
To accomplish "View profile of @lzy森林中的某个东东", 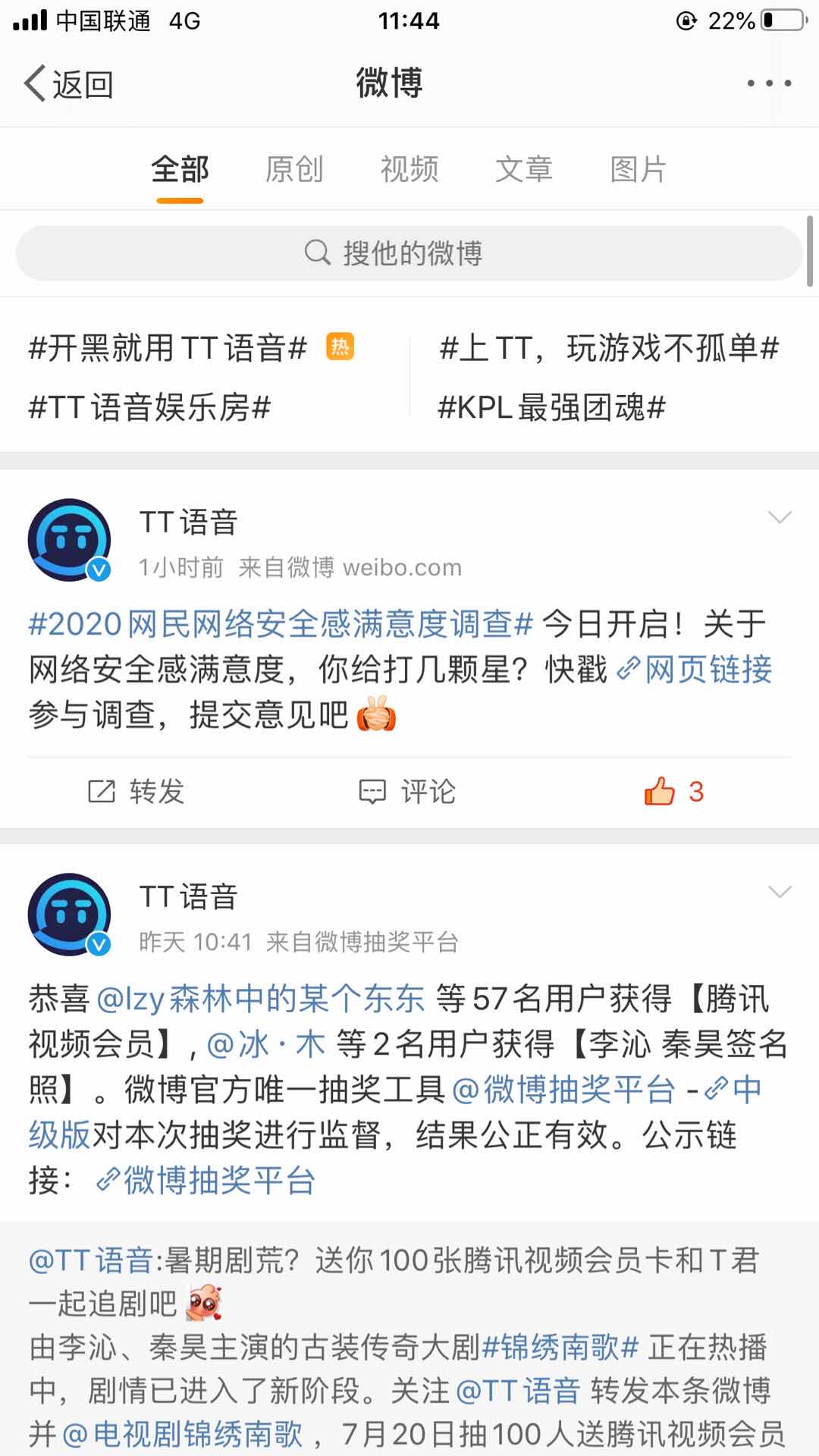I will tap(260, 999).
